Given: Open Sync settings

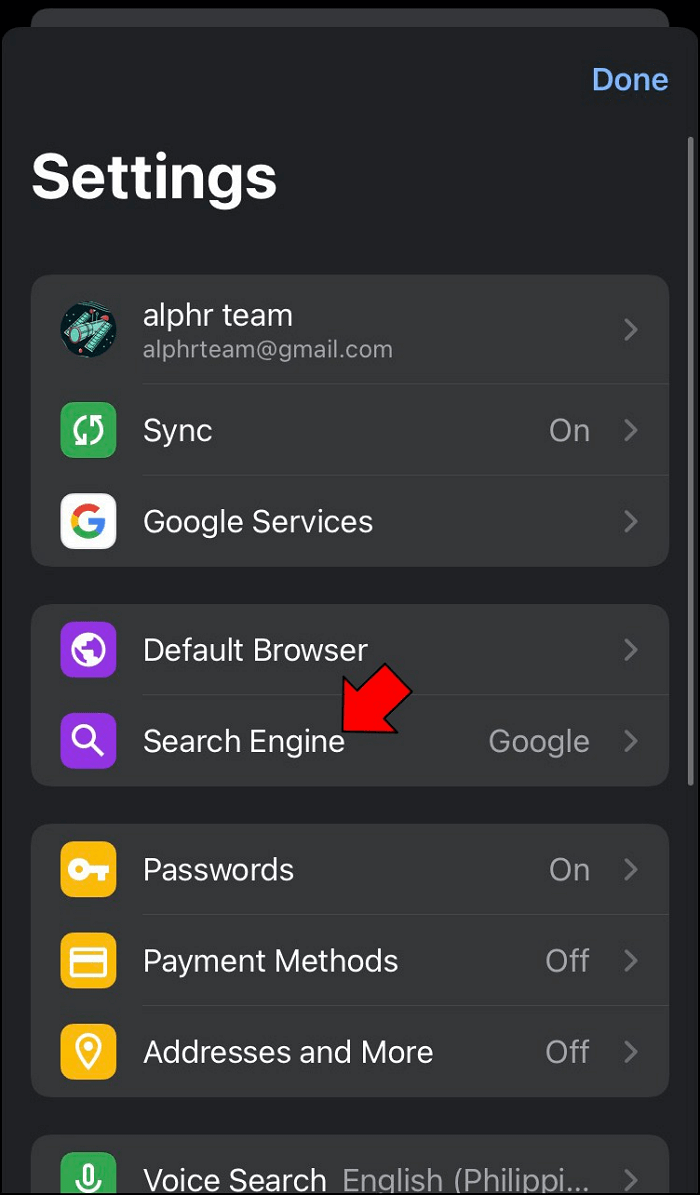Looking at the screenshot, I should pyautogui.click(x=350, y=430).
